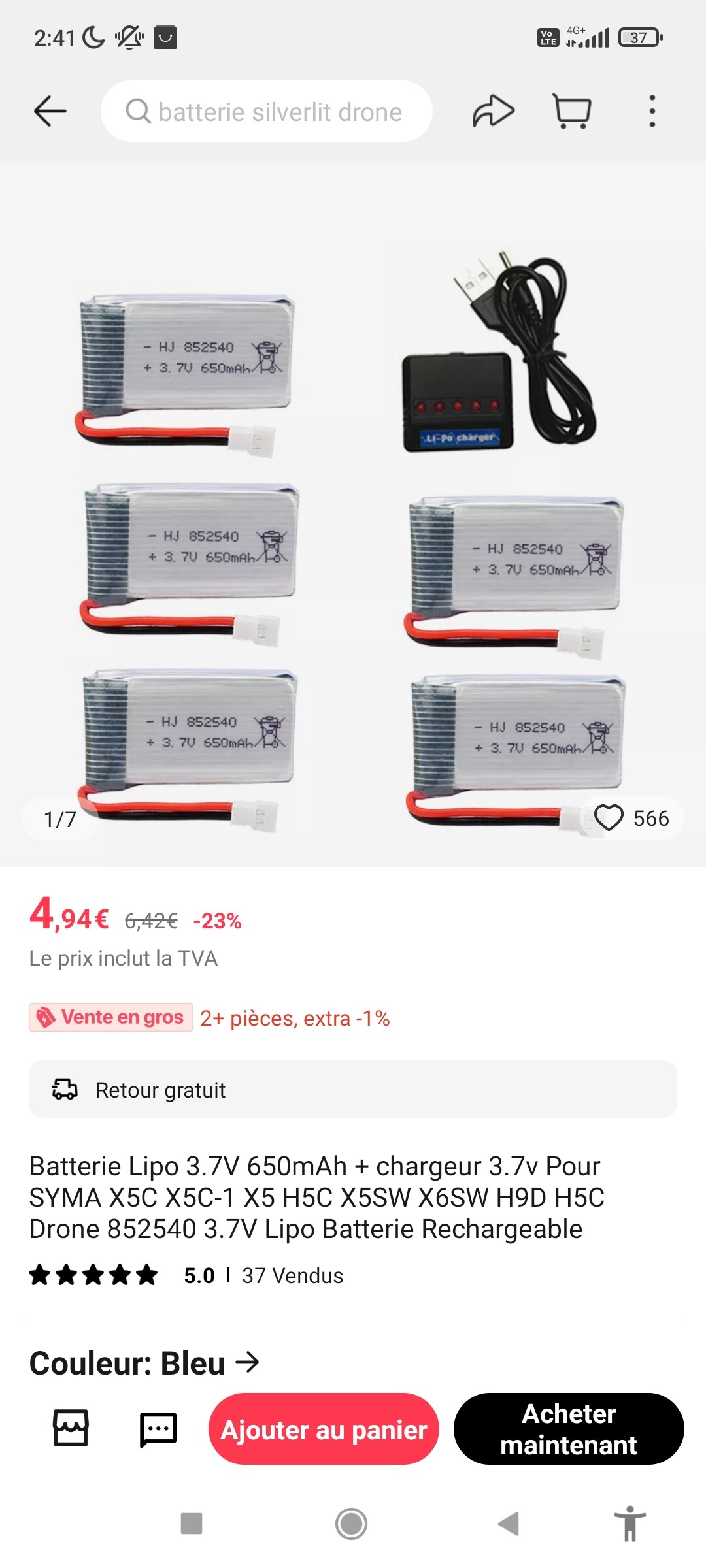This screenshot has height=1568, width=706.
Task: Open the 5.0 star rating reviews
Action: 122,1275
